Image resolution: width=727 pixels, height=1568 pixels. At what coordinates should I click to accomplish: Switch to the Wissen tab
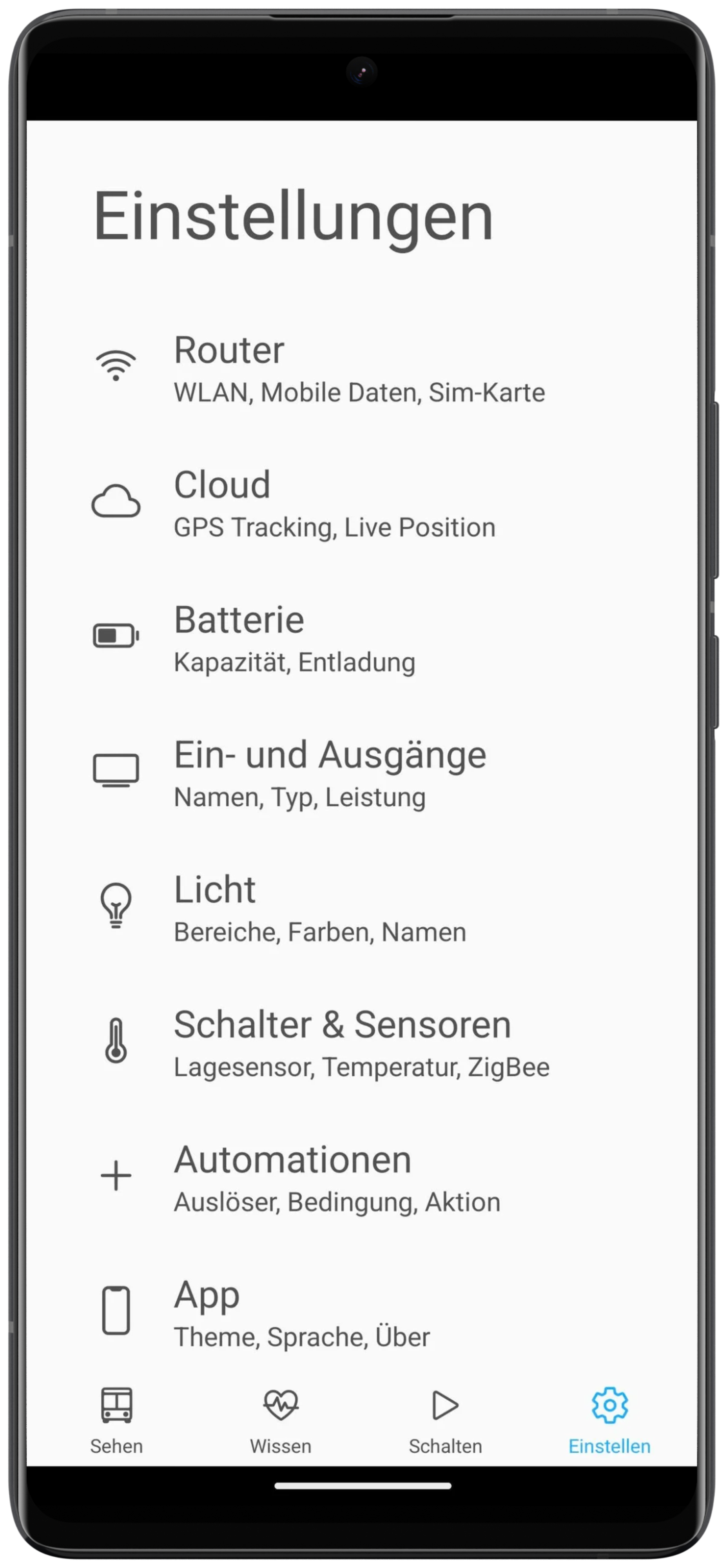pos(281,1421)
